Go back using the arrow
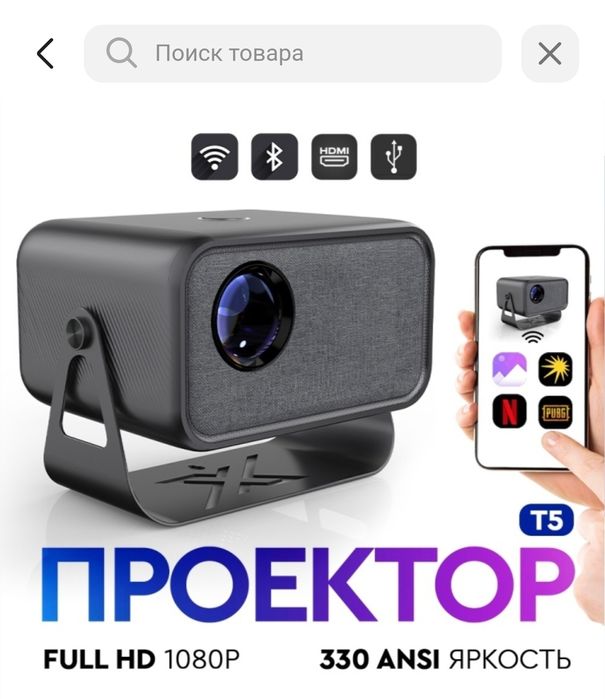The height and width of the screenshot is (699, 605). click(x=45, y=53)
